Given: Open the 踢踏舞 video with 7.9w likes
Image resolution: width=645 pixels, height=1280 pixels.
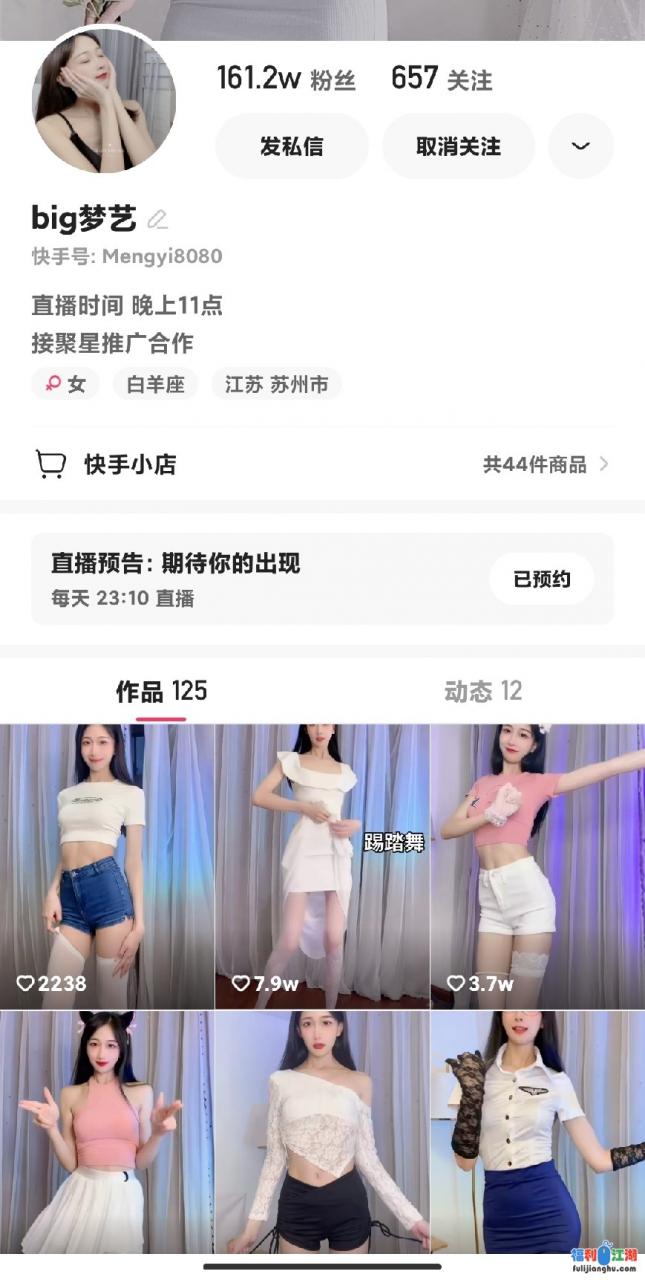Looking at the screenshot, I should tap(322, 865).
